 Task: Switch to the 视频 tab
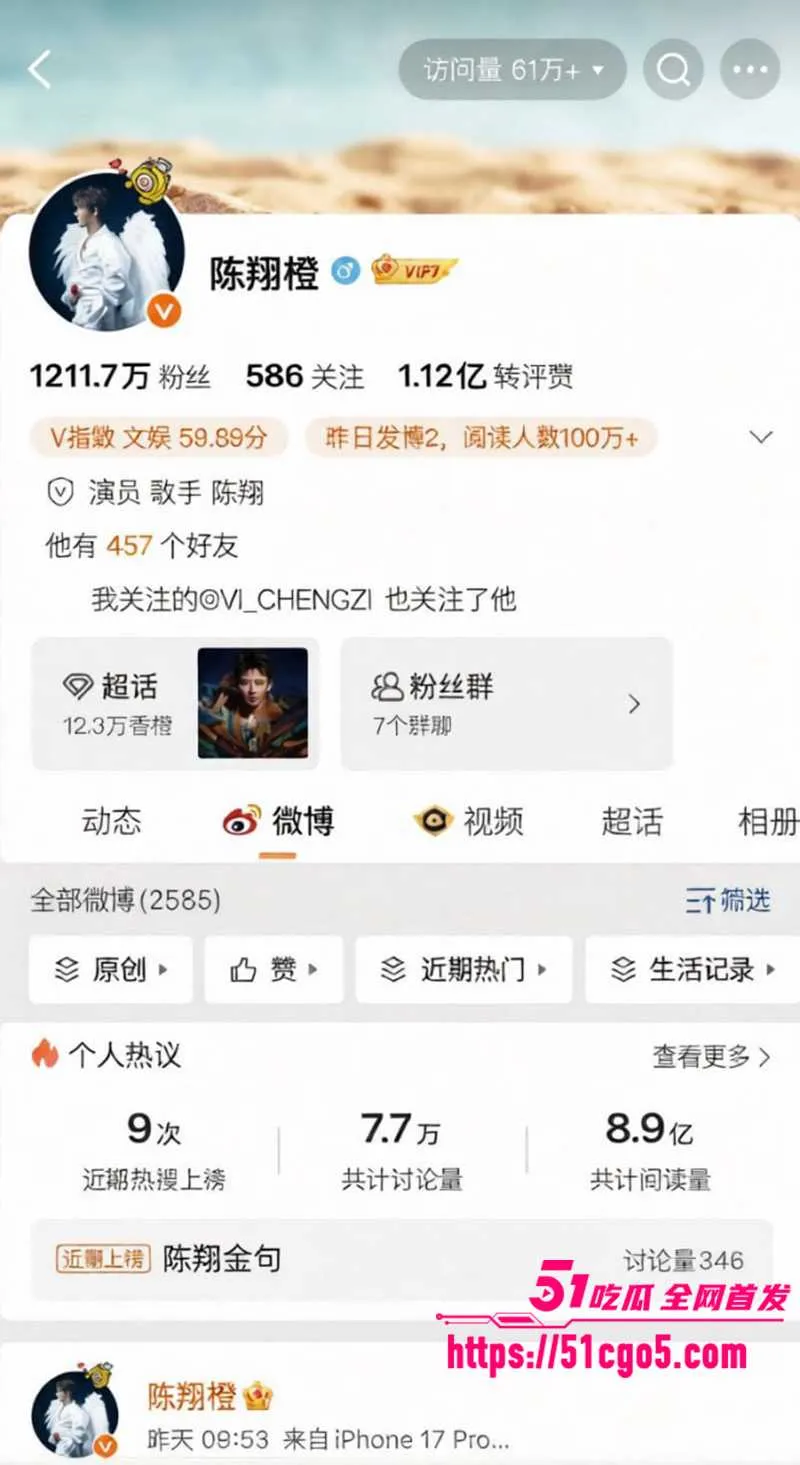tap(469, 822)
